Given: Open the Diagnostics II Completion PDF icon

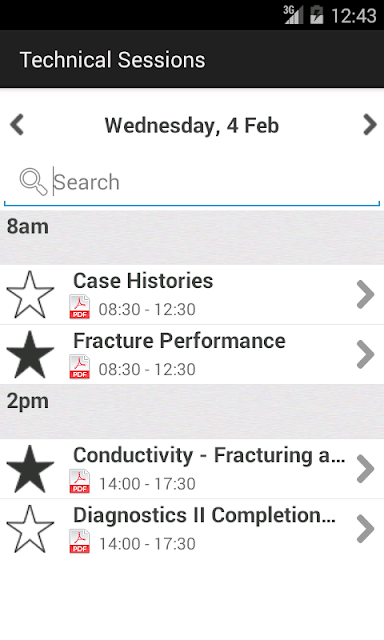Looking at the screenshot, I should (80, 541).
